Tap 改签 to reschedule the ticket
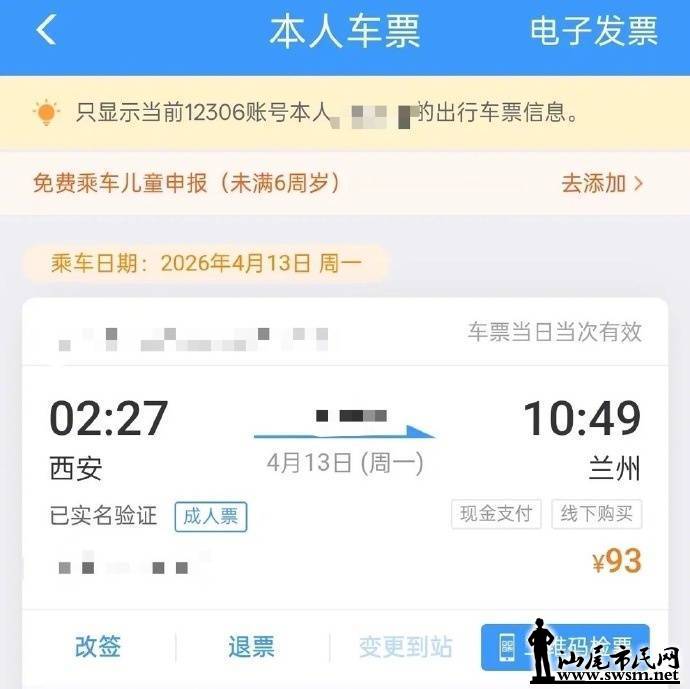 pos(98,646)
